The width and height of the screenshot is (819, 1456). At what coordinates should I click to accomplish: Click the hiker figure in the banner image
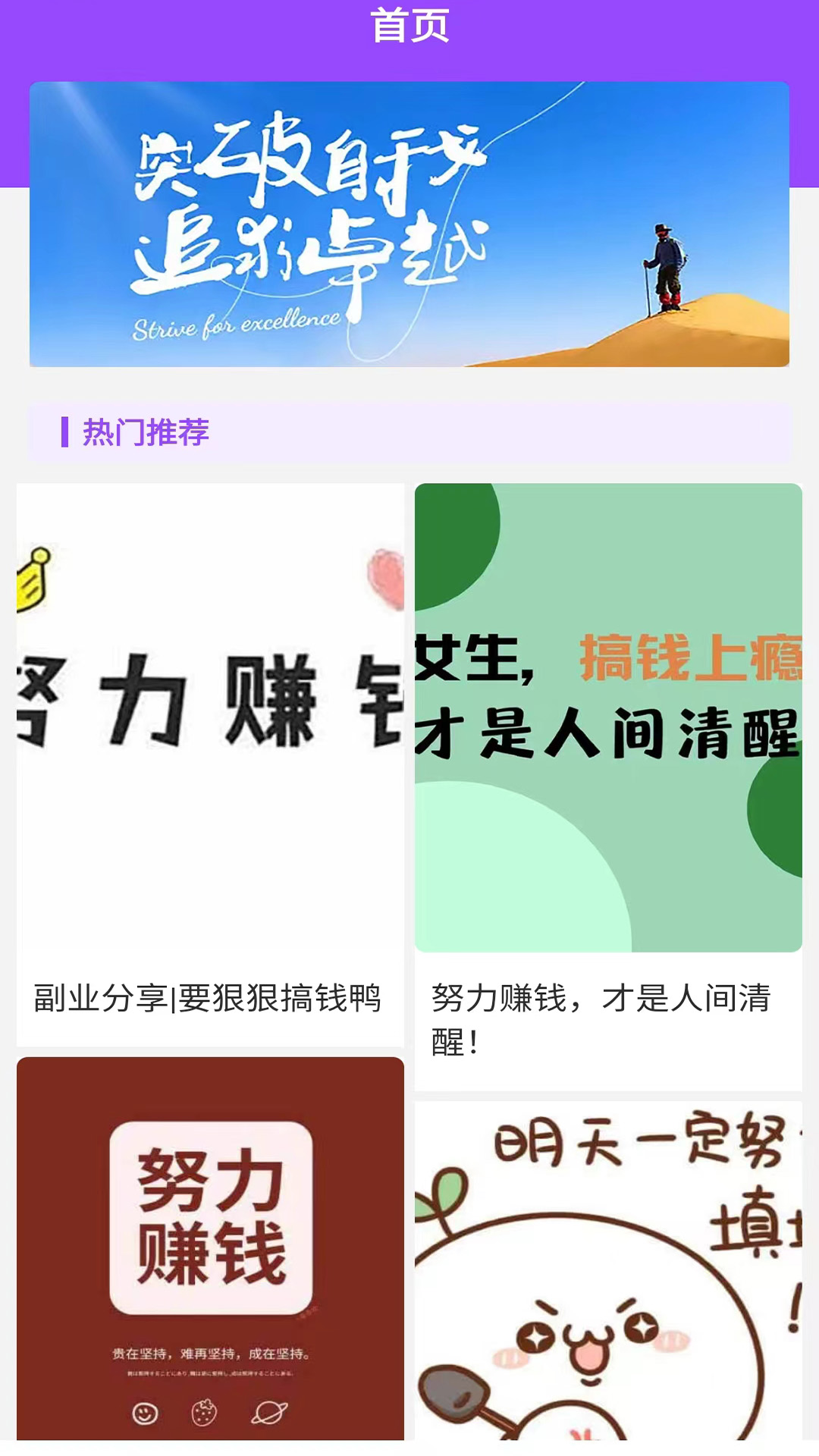point(666,265)
